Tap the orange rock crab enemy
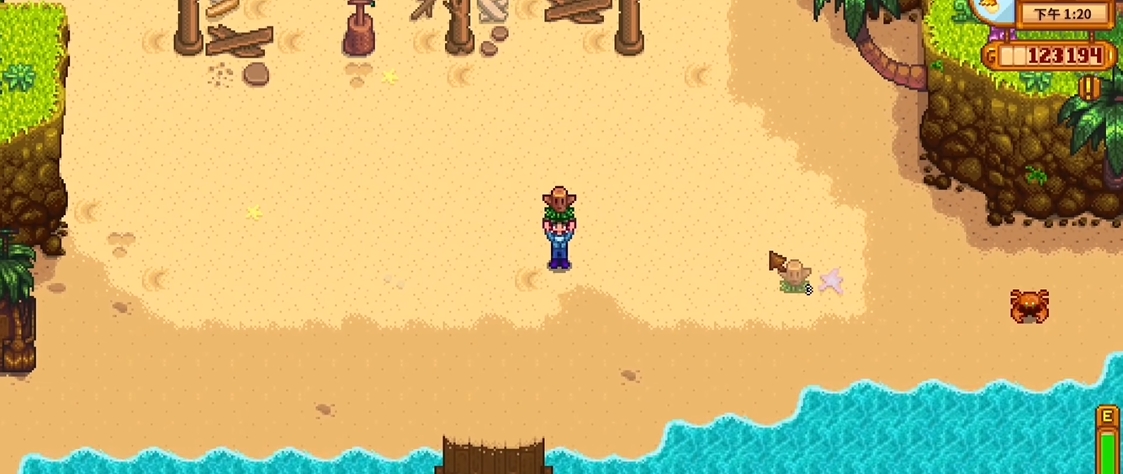 [x=1028, y=304]
